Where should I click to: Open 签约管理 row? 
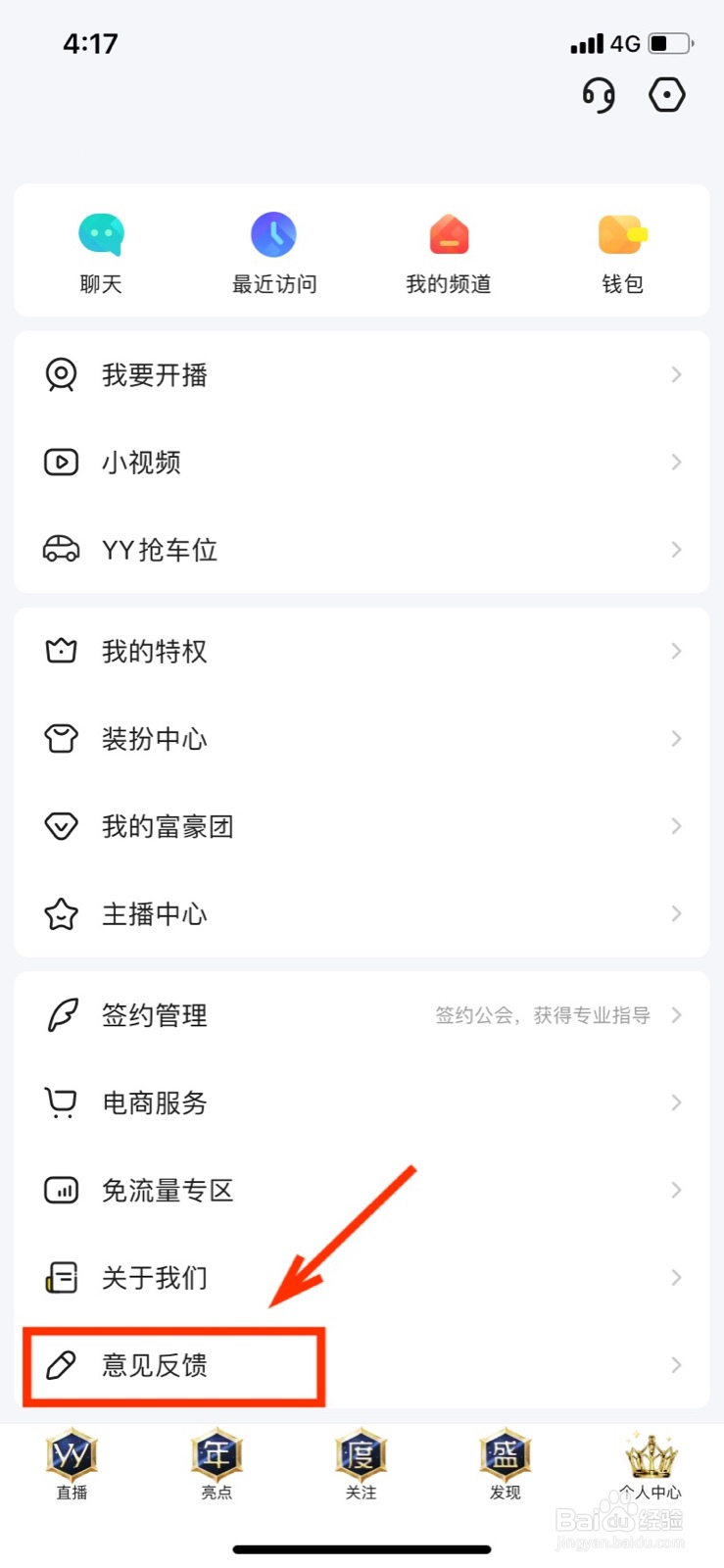tap(362, 1015)
